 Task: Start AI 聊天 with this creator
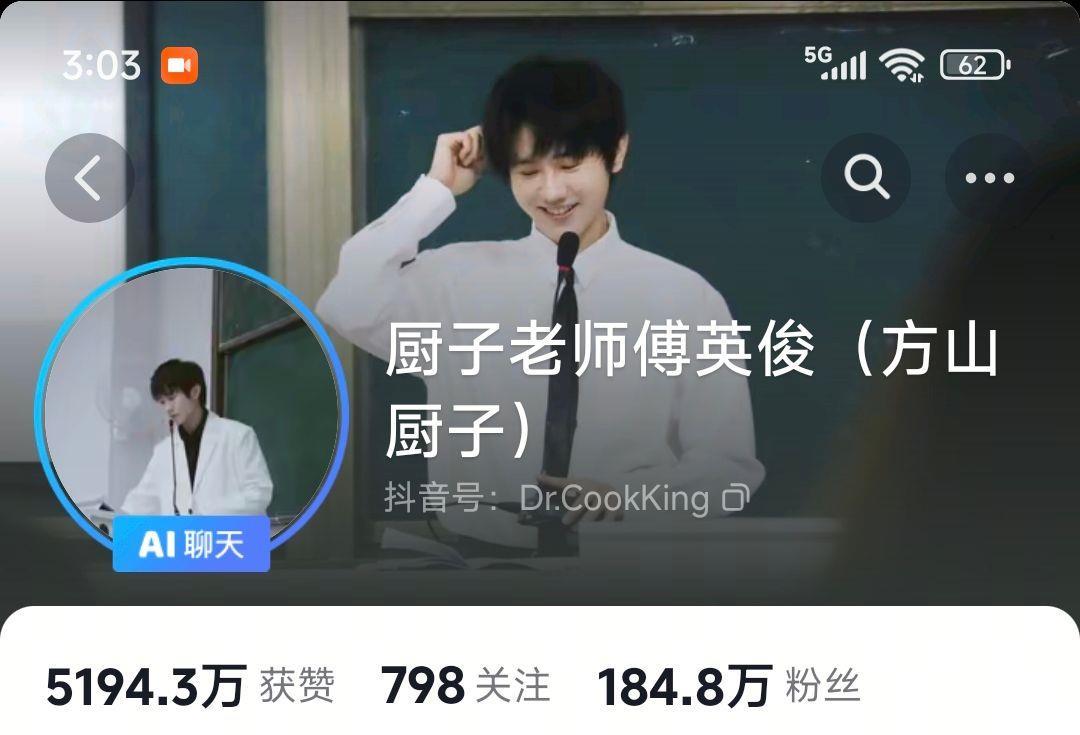point(191,544)
